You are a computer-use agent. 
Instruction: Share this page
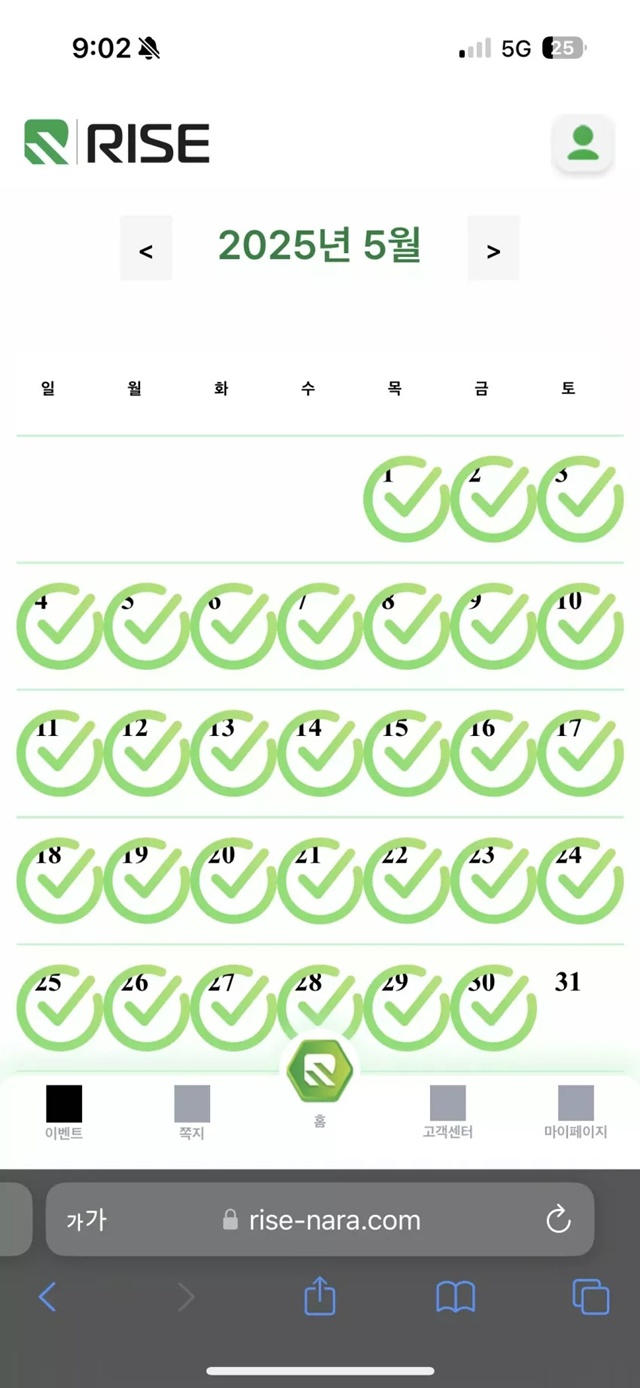pyautogui.click(x=319, y=1296)
